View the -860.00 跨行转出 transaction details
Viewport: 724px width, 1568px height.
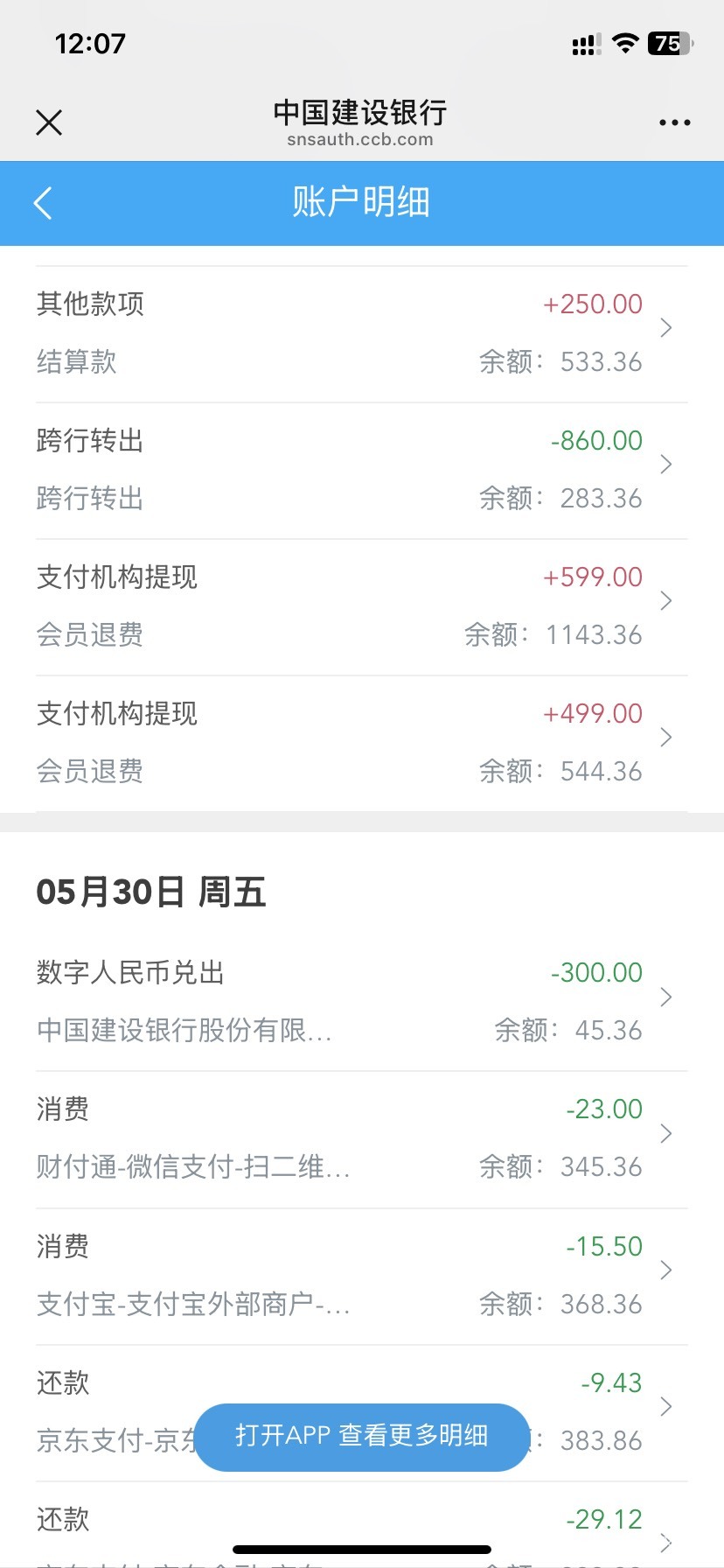click(362, 471)
